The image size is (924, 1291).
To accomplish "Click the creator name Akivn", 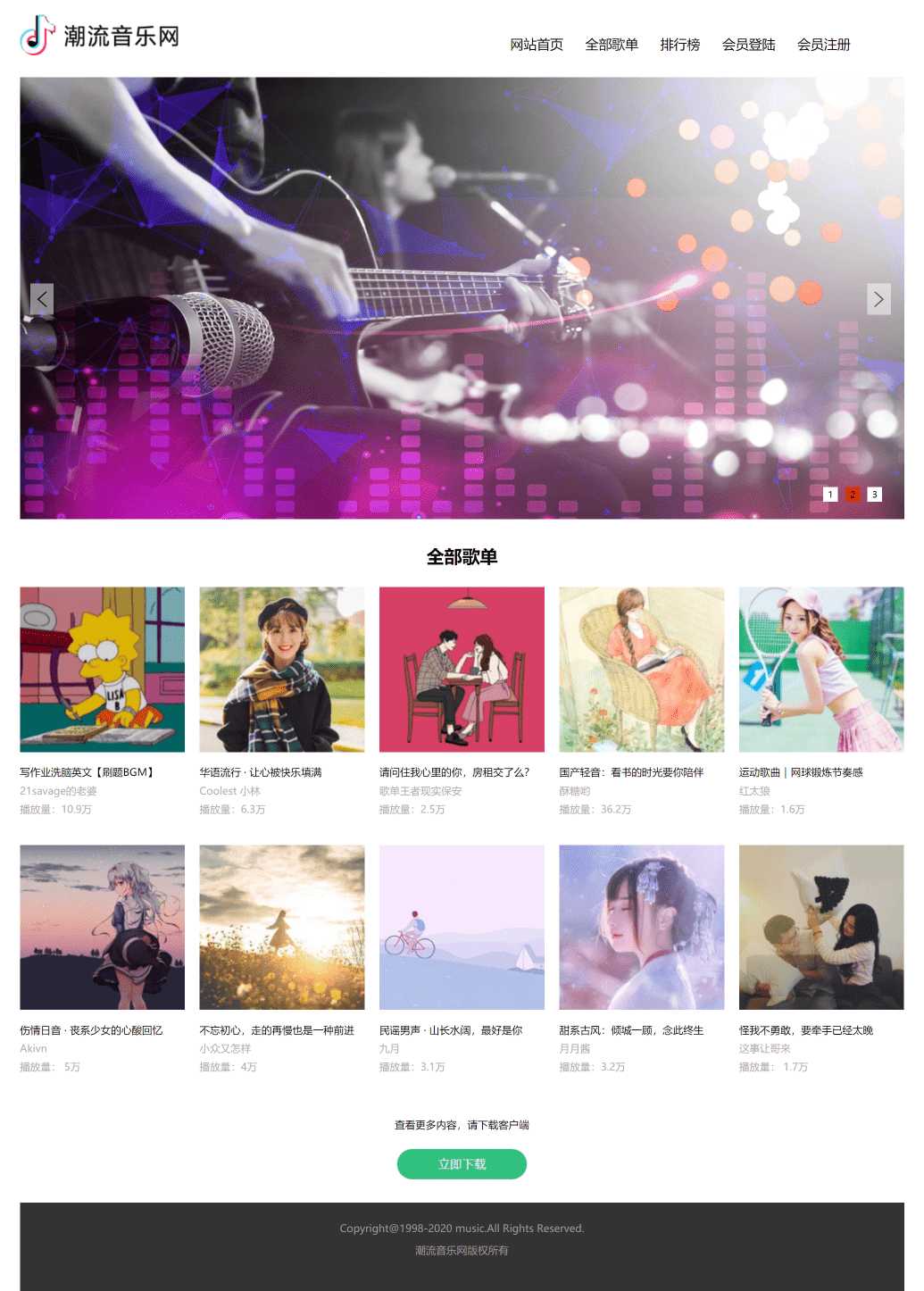I will [33, 1048].
